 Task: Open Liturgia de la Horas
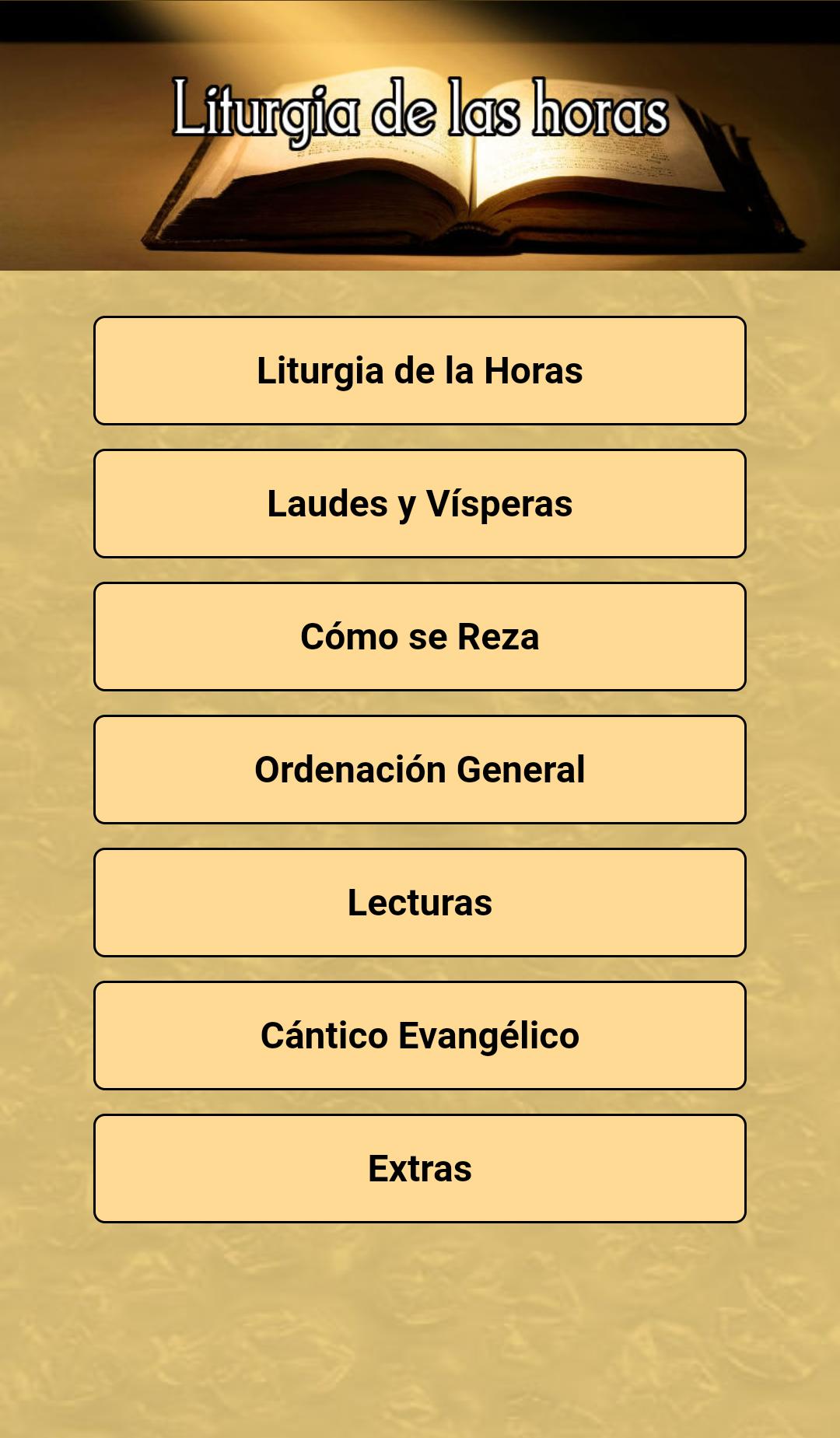(420, 370)
